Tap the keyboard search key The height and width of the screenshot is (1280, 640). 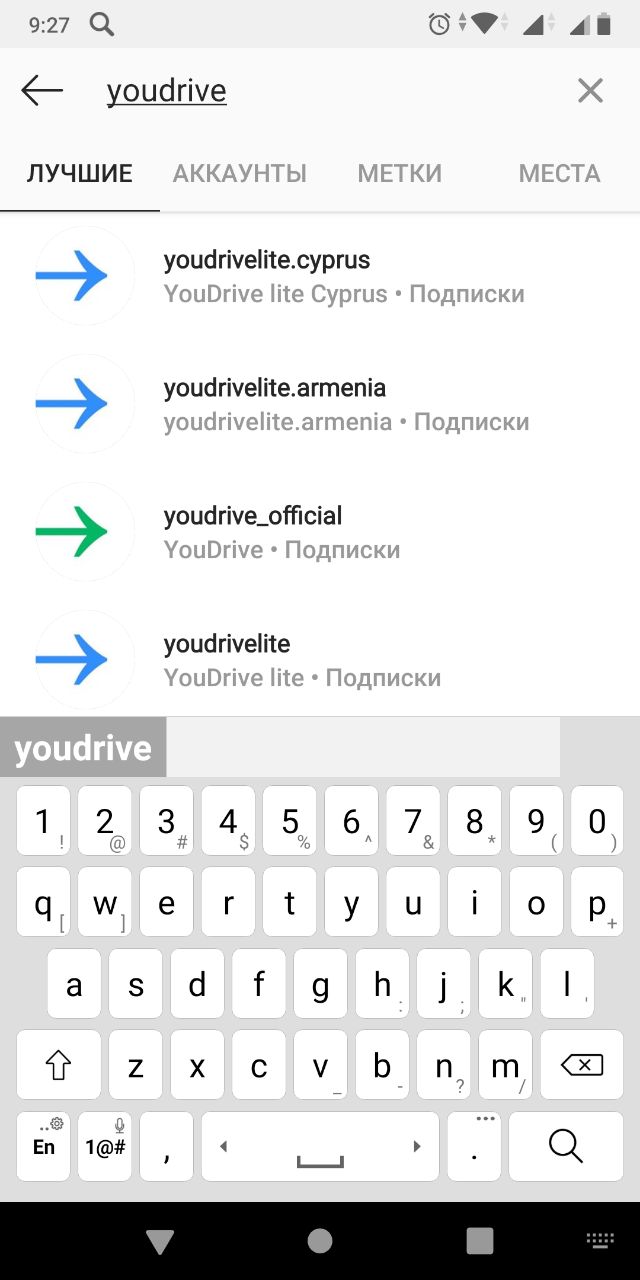[x=566, y=1146]
